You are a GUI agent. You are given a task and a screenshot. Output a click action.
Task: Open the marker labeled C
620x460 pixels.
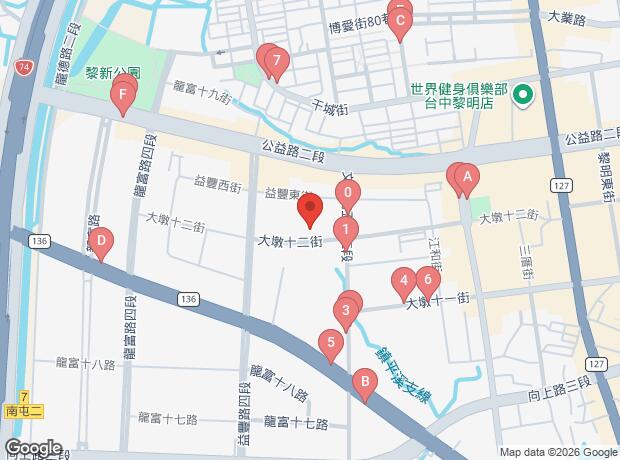point(400,22)
